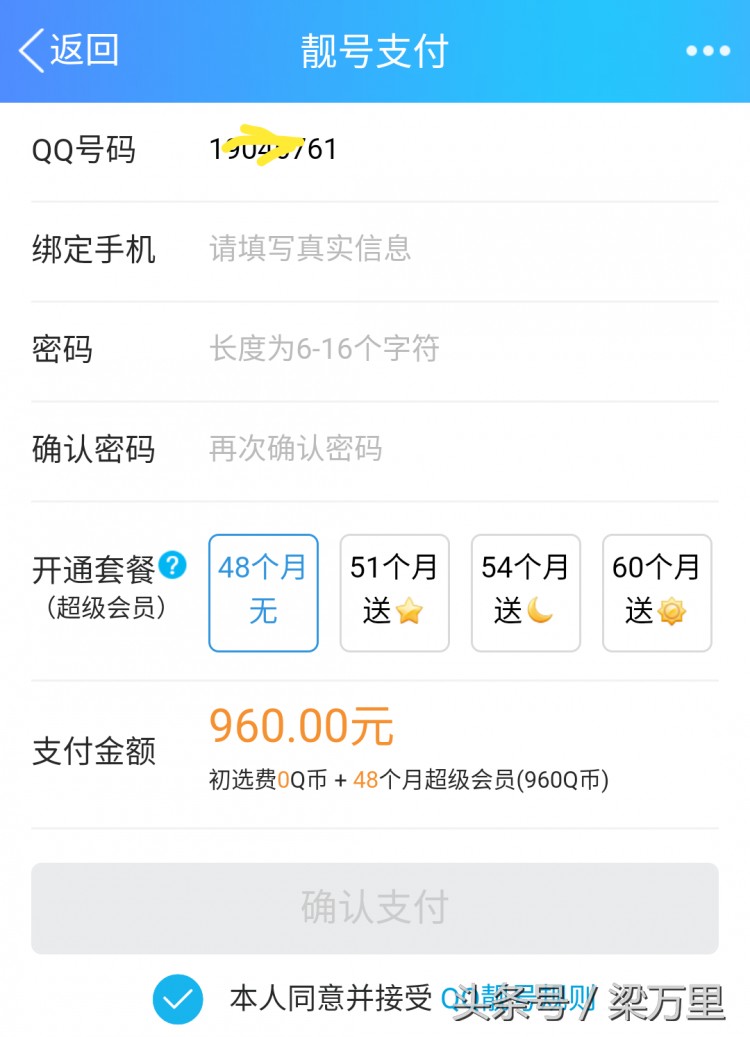
Task: Click the back arrow icon
Action: pos(30,48)
